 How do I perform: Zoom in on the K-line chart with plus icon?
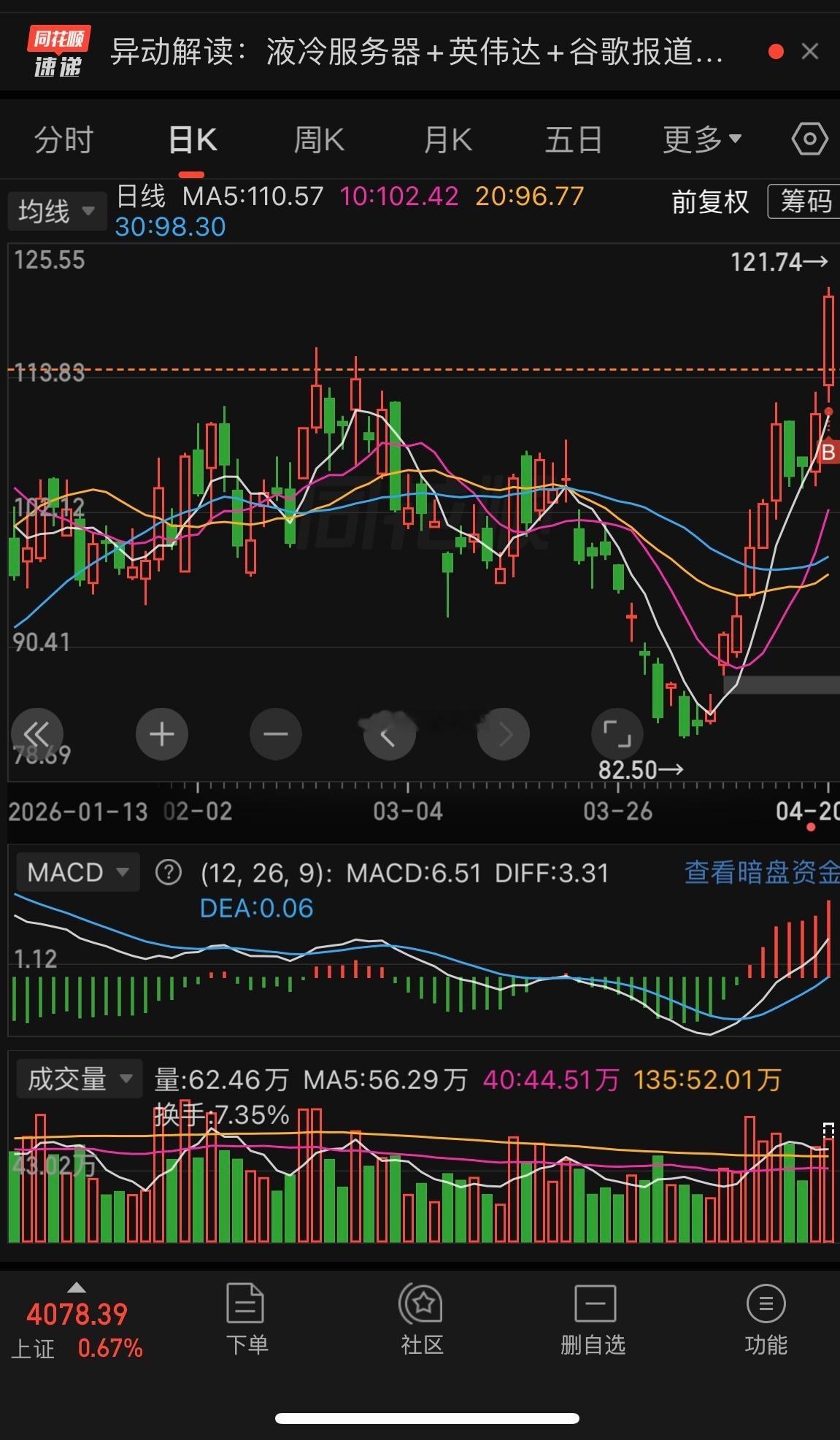(x=161, y=734)
